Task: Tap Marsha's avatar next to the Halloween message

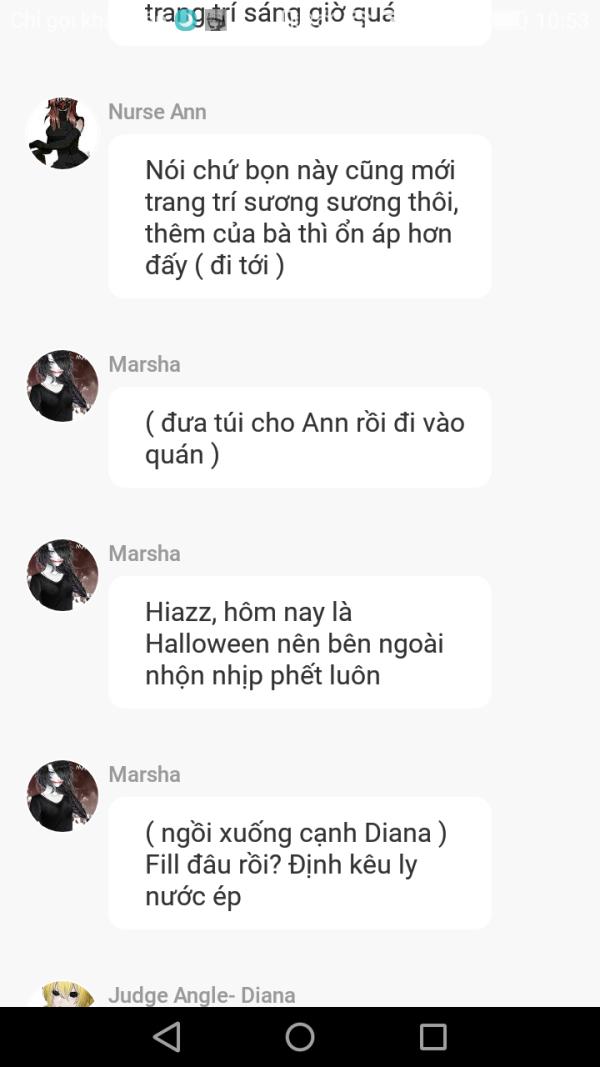Action: click(62, 575)
